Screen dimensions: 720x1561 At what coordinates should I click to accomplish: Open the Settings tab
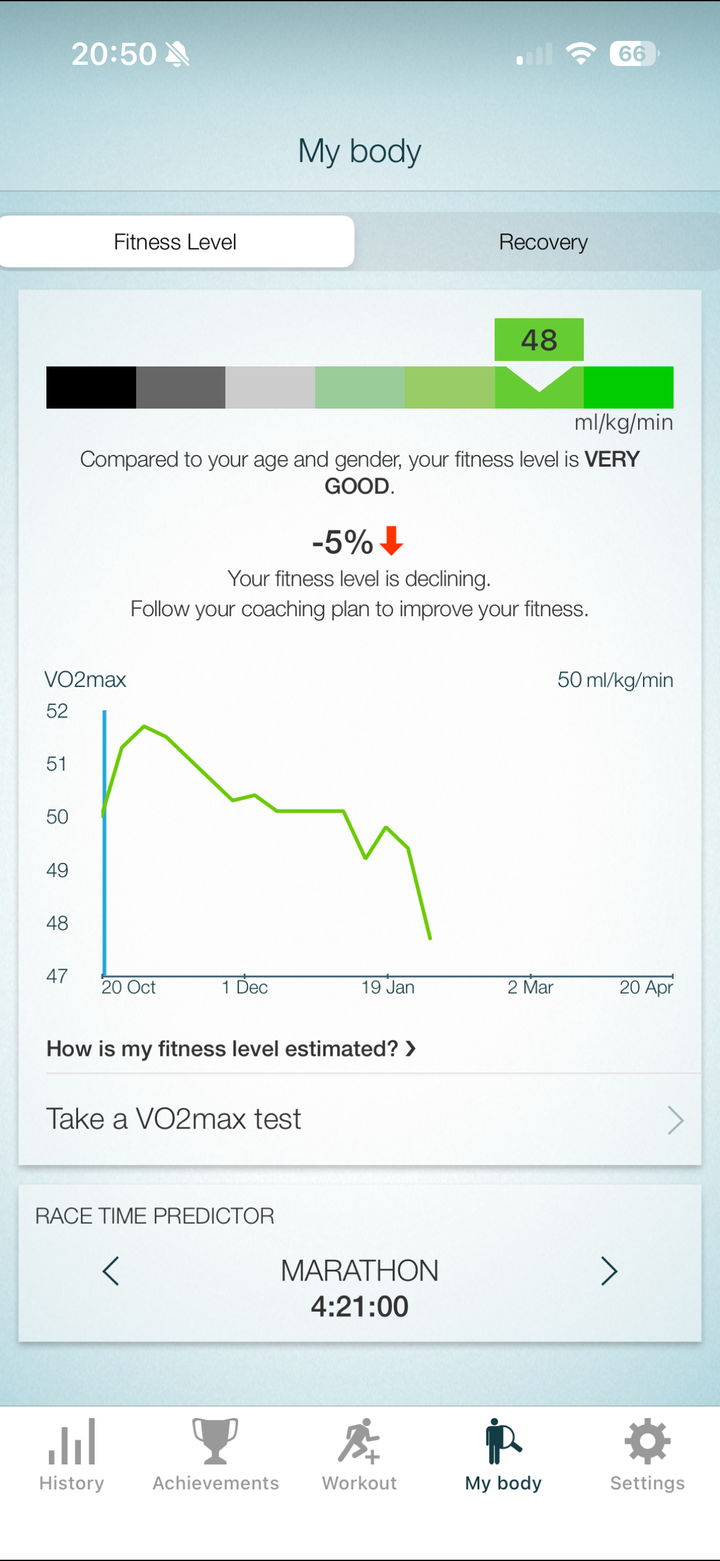point(647,1456)
